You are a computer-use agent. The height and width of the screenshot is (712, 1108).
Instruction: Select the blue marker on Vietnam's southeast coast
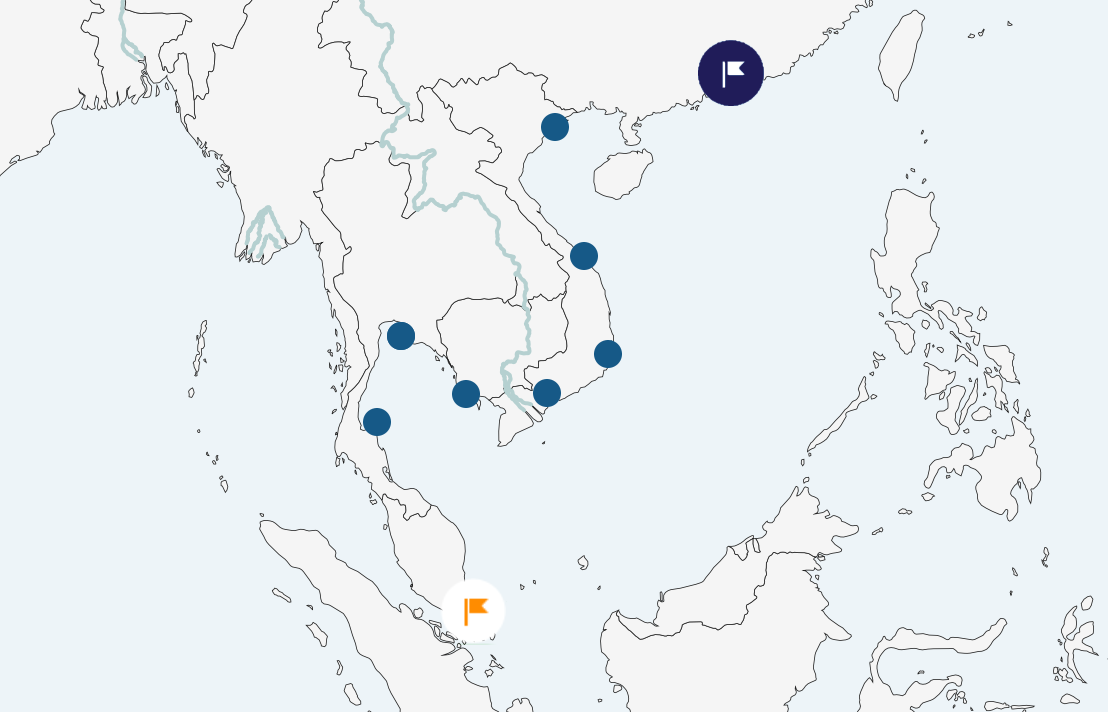click(608, 354)
